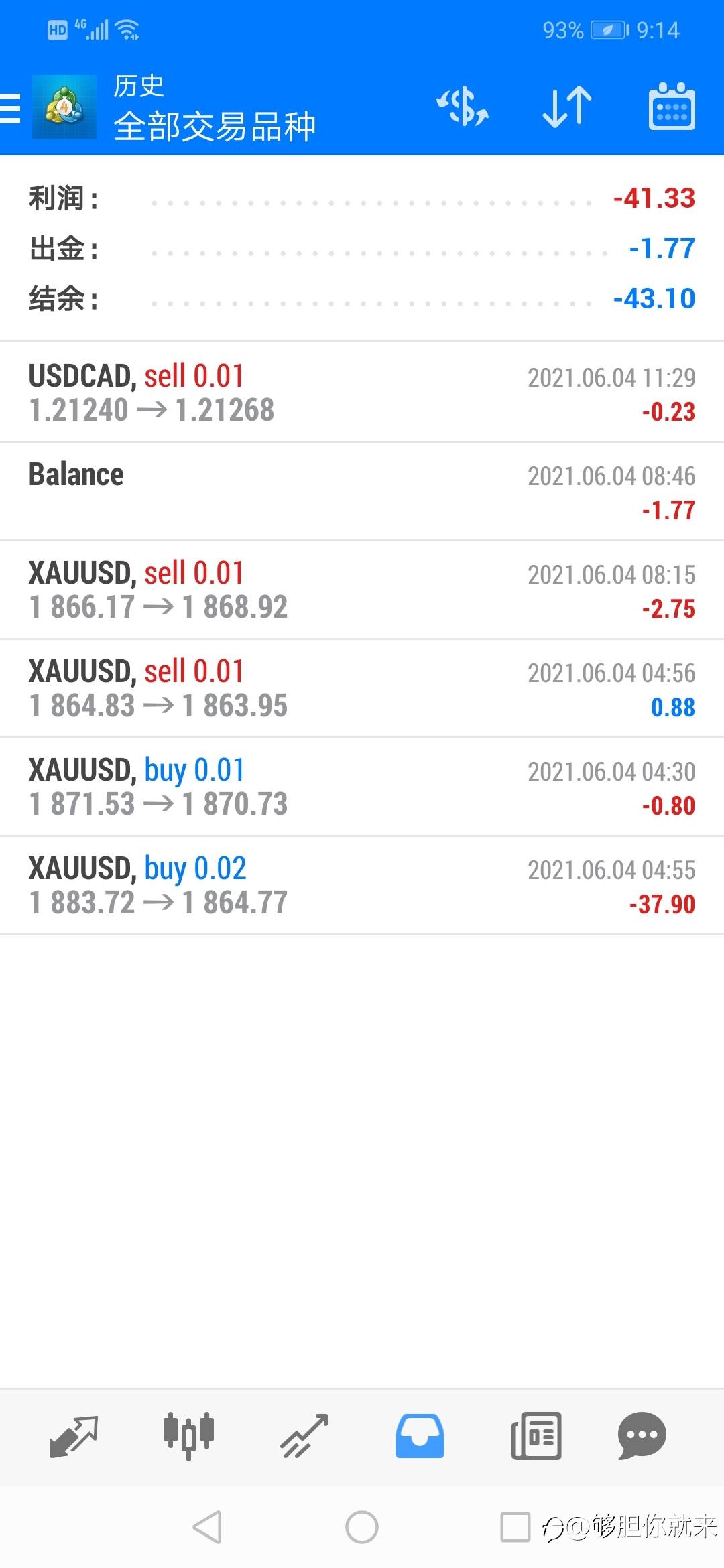Switch to the candlestick chart tab

188,1435
